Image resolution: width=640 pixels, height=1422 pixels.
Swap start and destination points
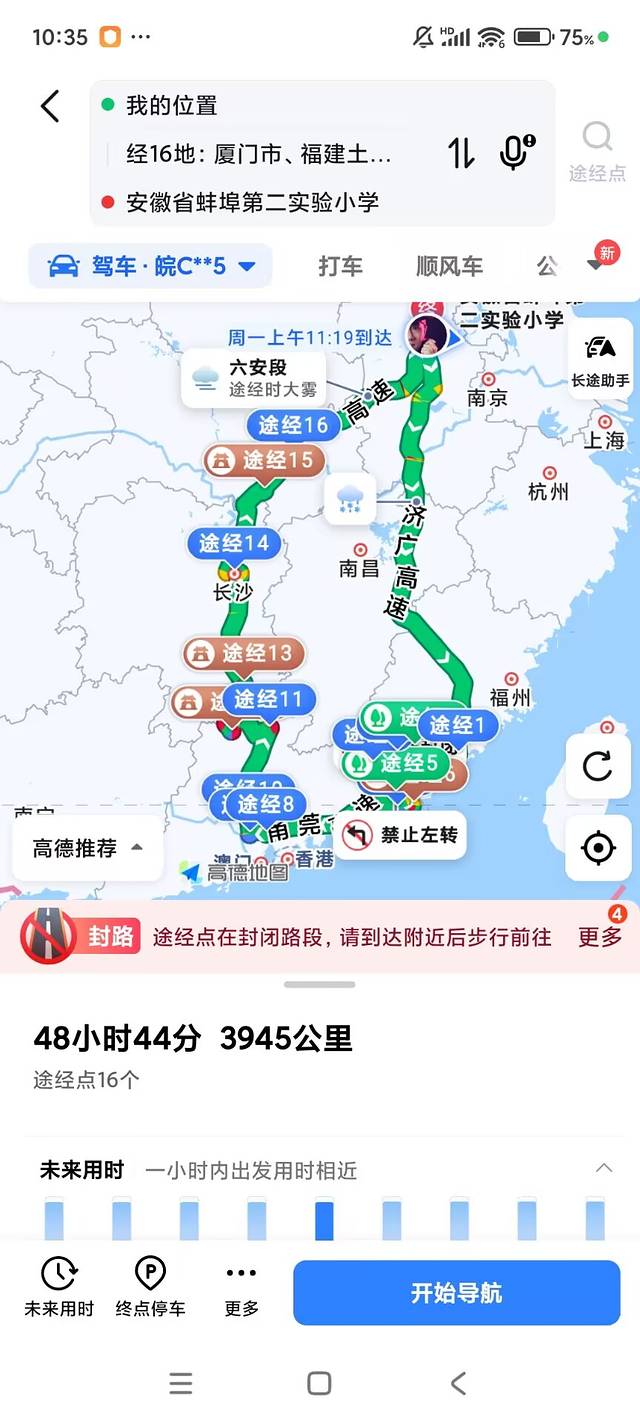[x=461, y=153]
